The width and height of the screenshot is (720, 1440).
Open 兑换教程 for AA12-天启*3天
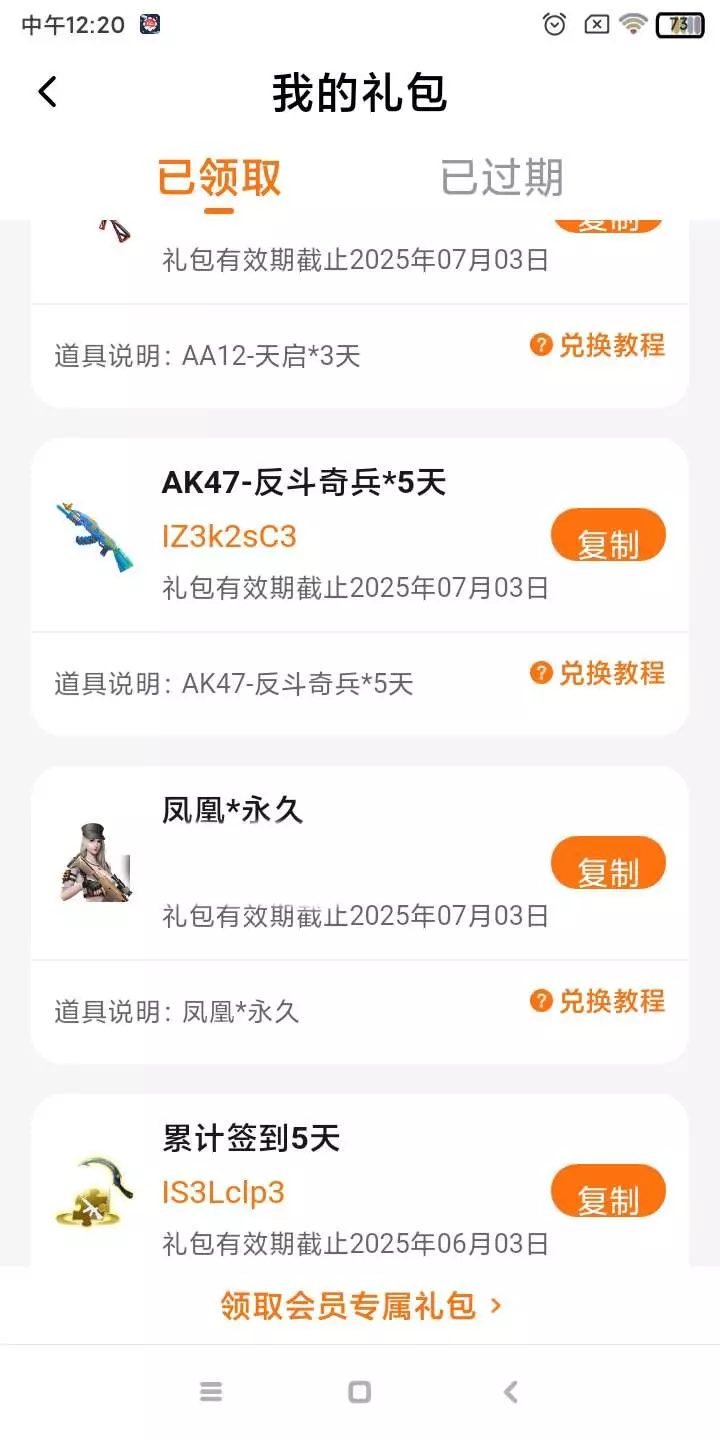pos(598,346)
